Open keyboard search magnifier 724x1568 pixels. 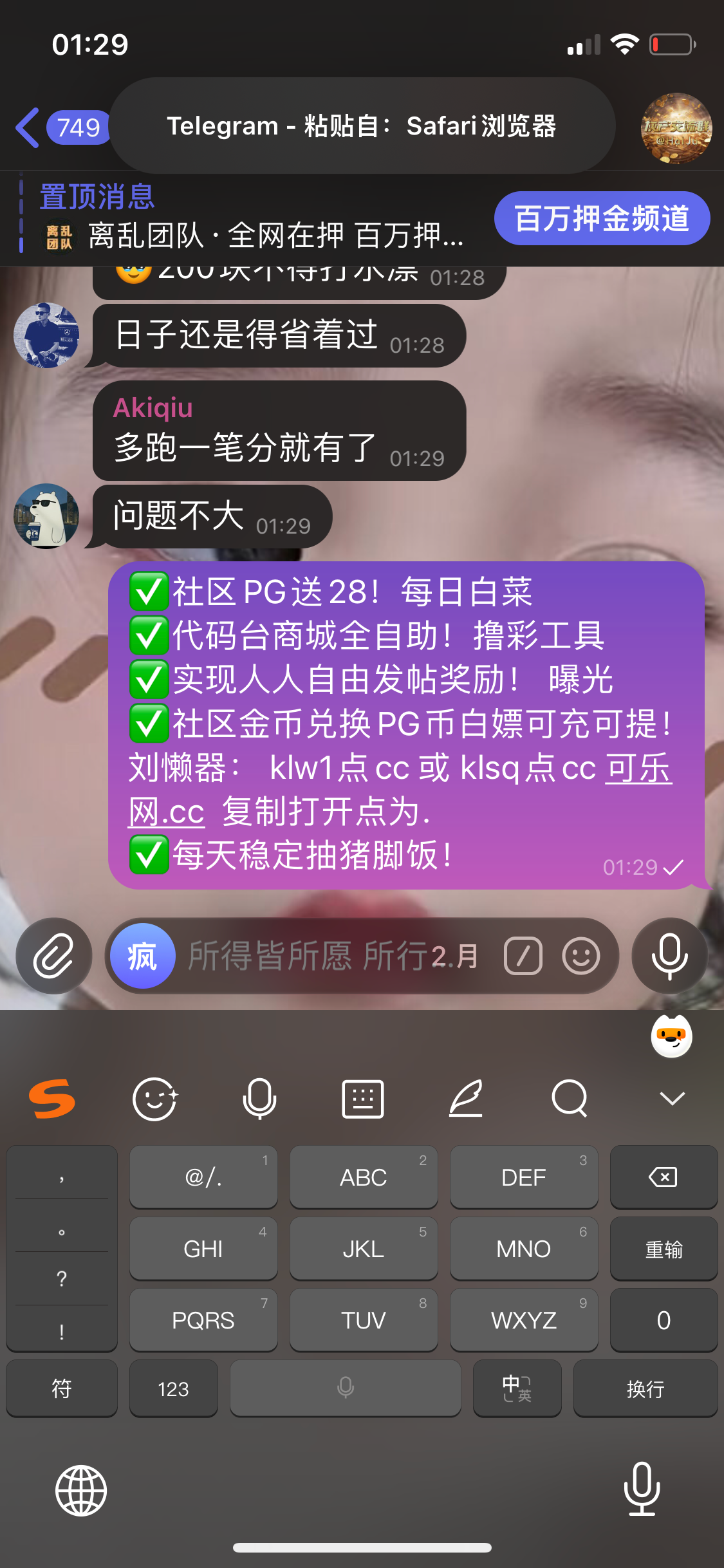click(570, 1098)
